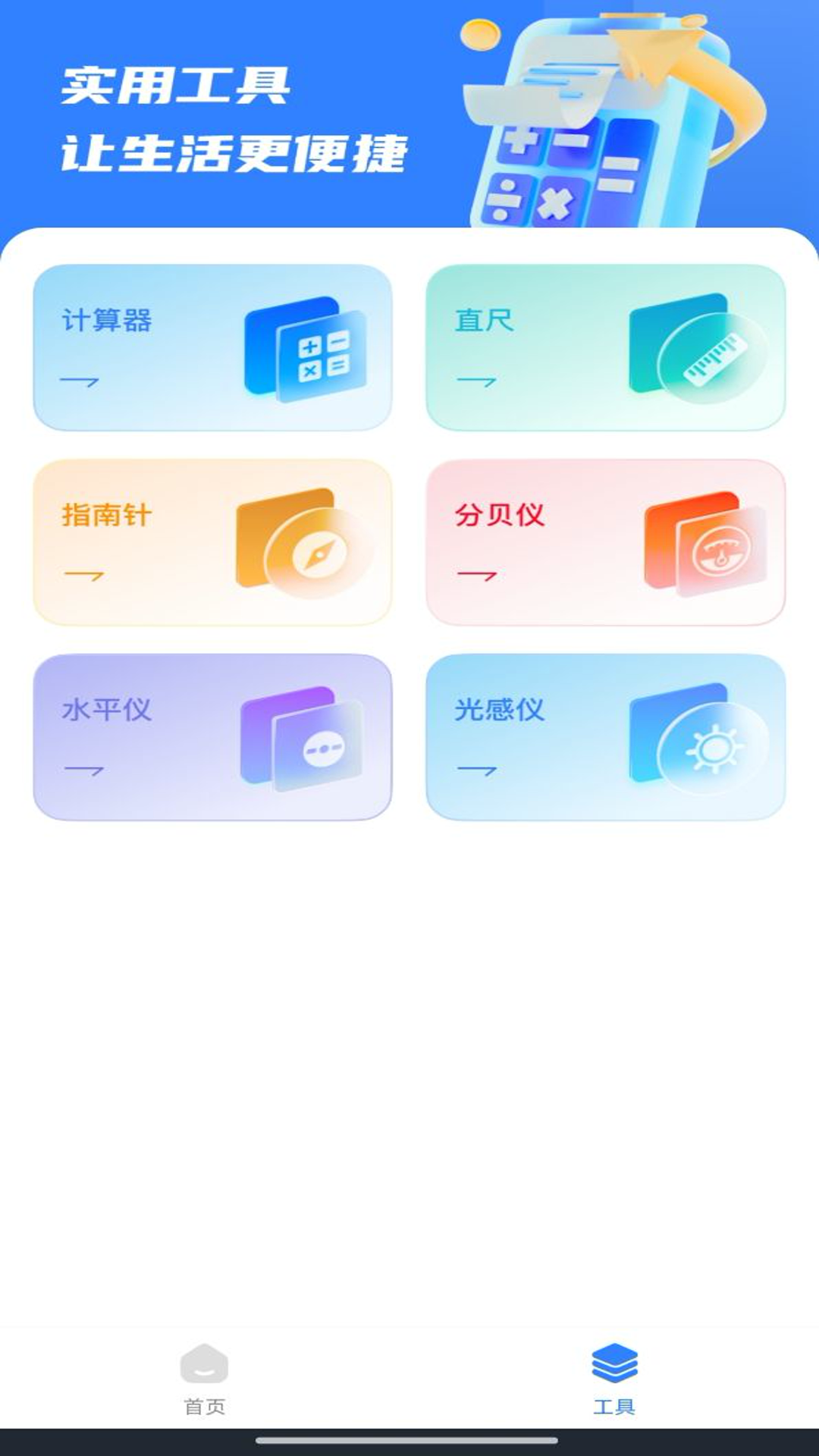The height and width of the screenshot is (1456, 819).
Task: Select the 分贝仪 decibel meter tool
Action: click(x=605, y=542)
